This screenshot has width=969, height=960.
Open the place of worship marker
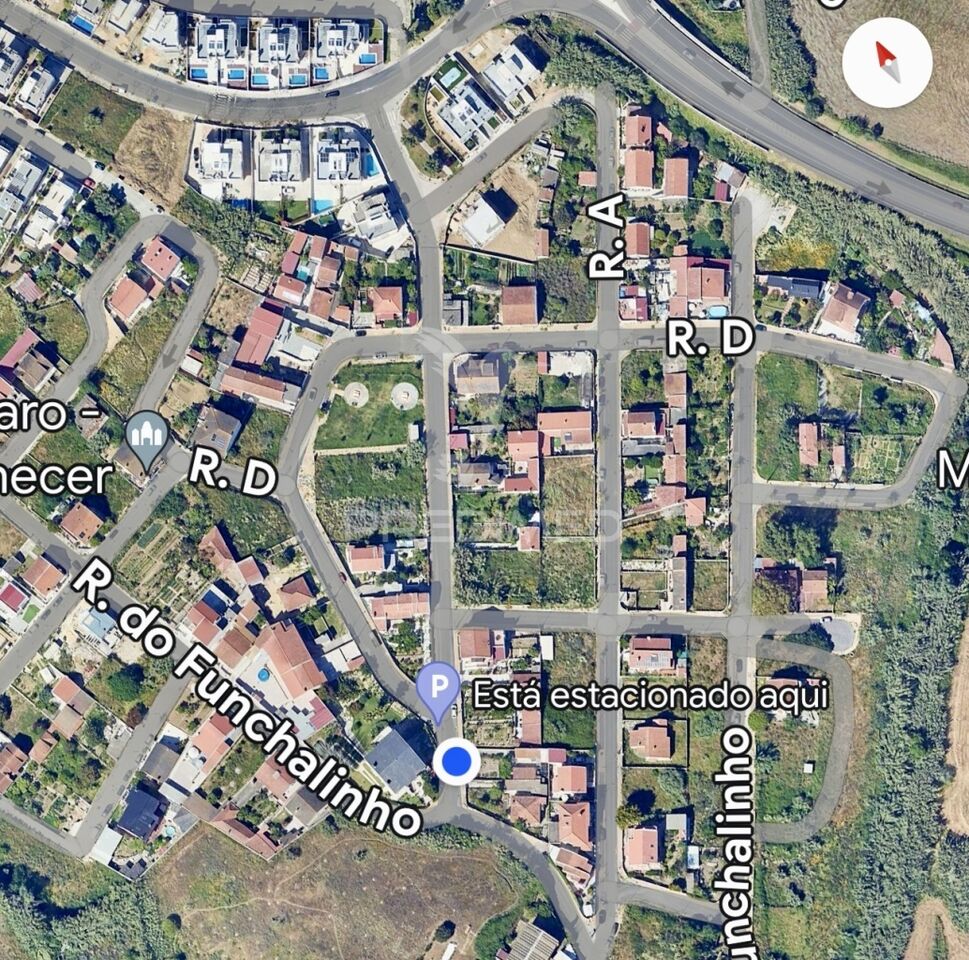click(147, 437)
